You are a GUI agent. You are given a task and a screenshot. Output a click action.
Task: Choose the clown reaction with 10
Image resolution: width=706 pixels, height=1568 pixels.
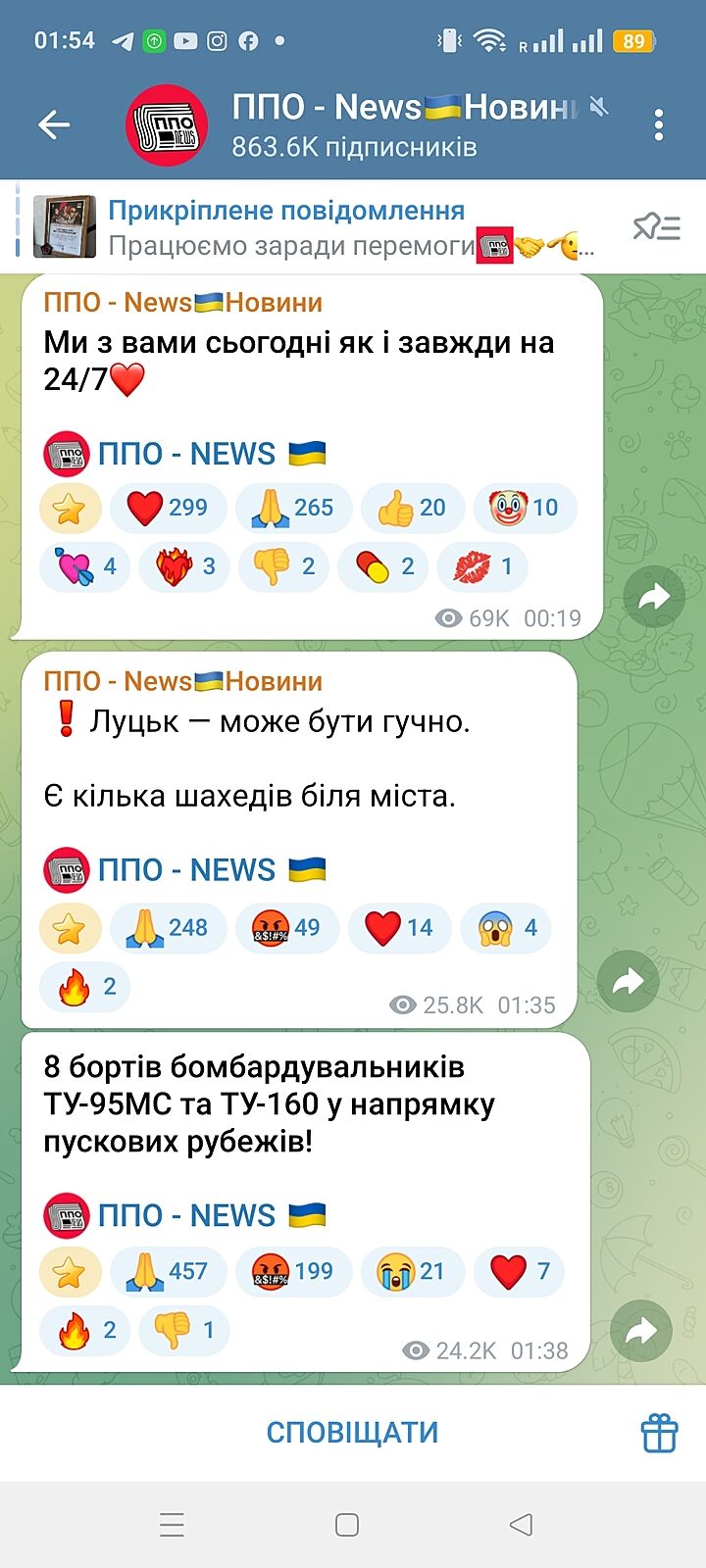pos(524,508)
